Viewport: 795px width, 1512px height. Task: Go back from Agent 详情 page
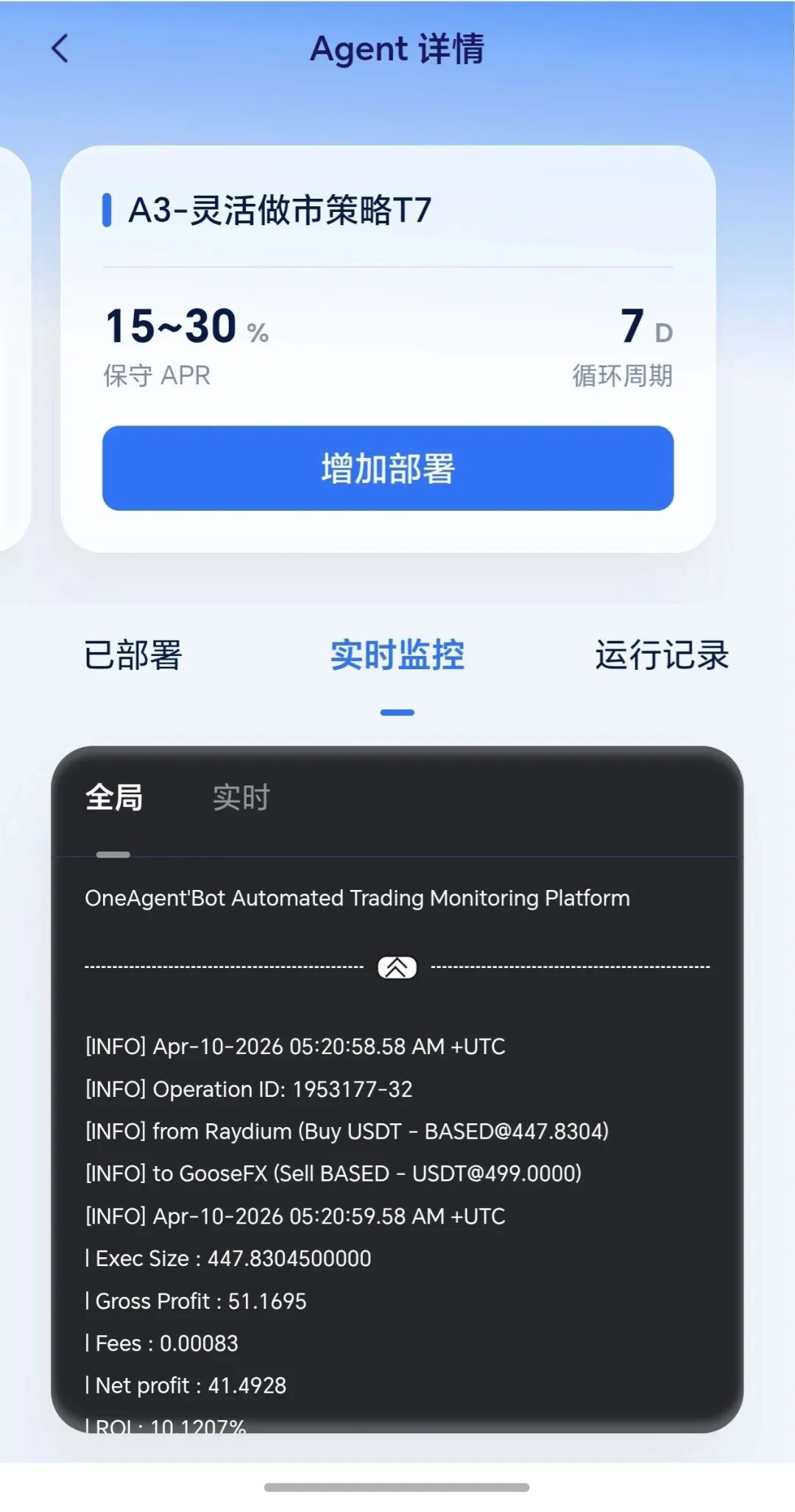click(60, 49)
